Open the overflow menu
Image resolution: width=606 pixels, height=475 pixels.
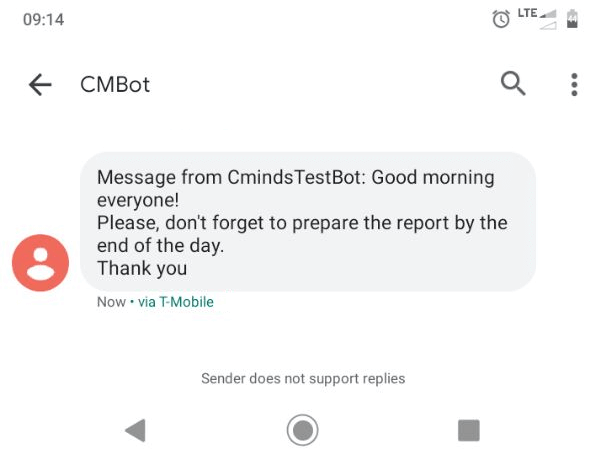point(574,84)
